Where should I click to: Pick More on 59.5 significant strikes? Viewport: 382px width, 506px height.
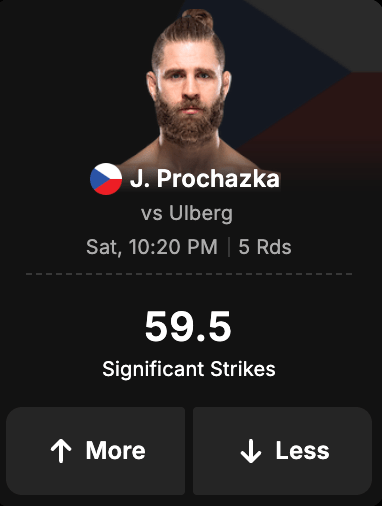coord(96,451)
